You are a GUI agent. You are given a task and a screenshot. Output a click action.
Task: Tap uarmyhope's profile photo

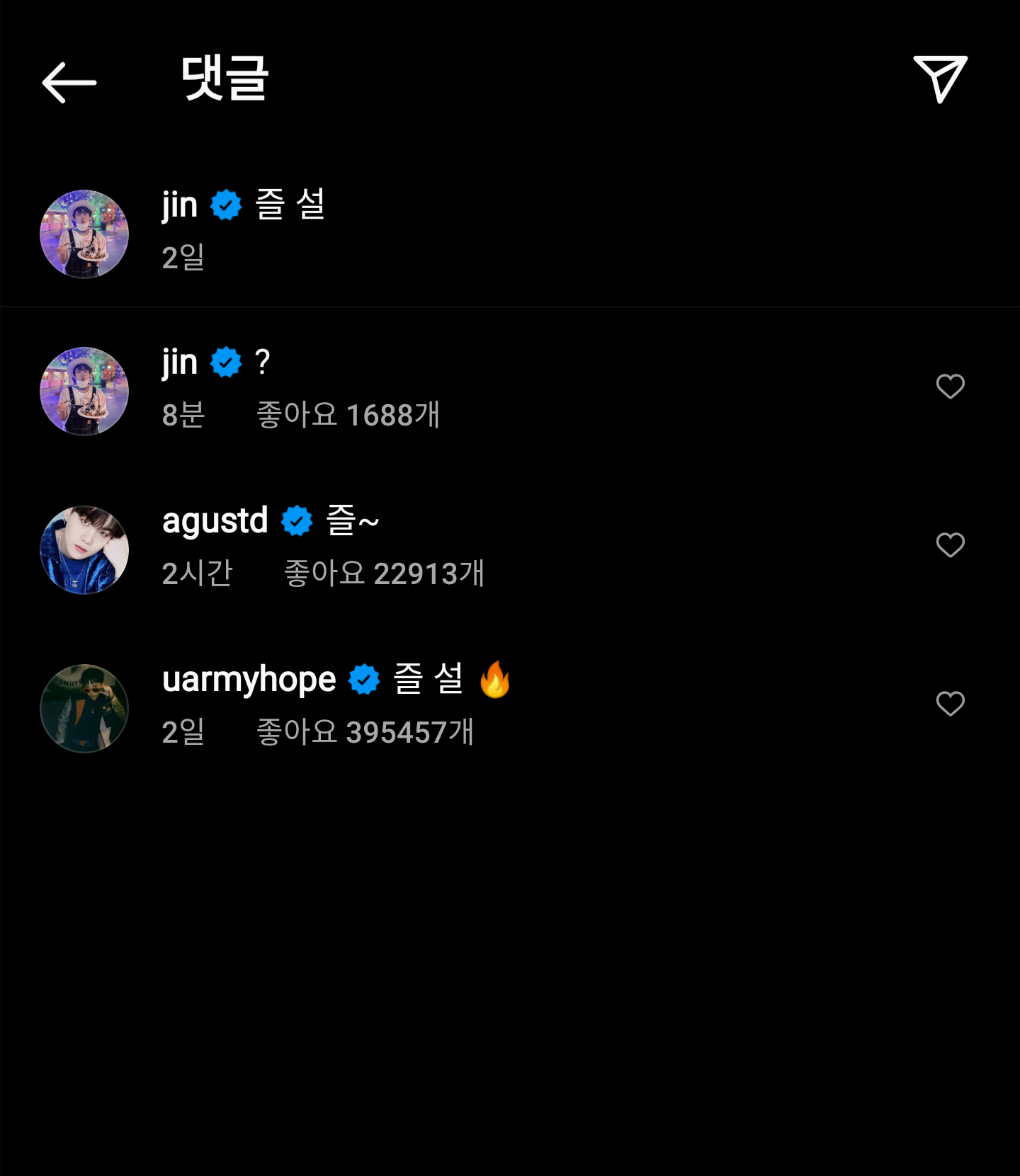point(84,708)
